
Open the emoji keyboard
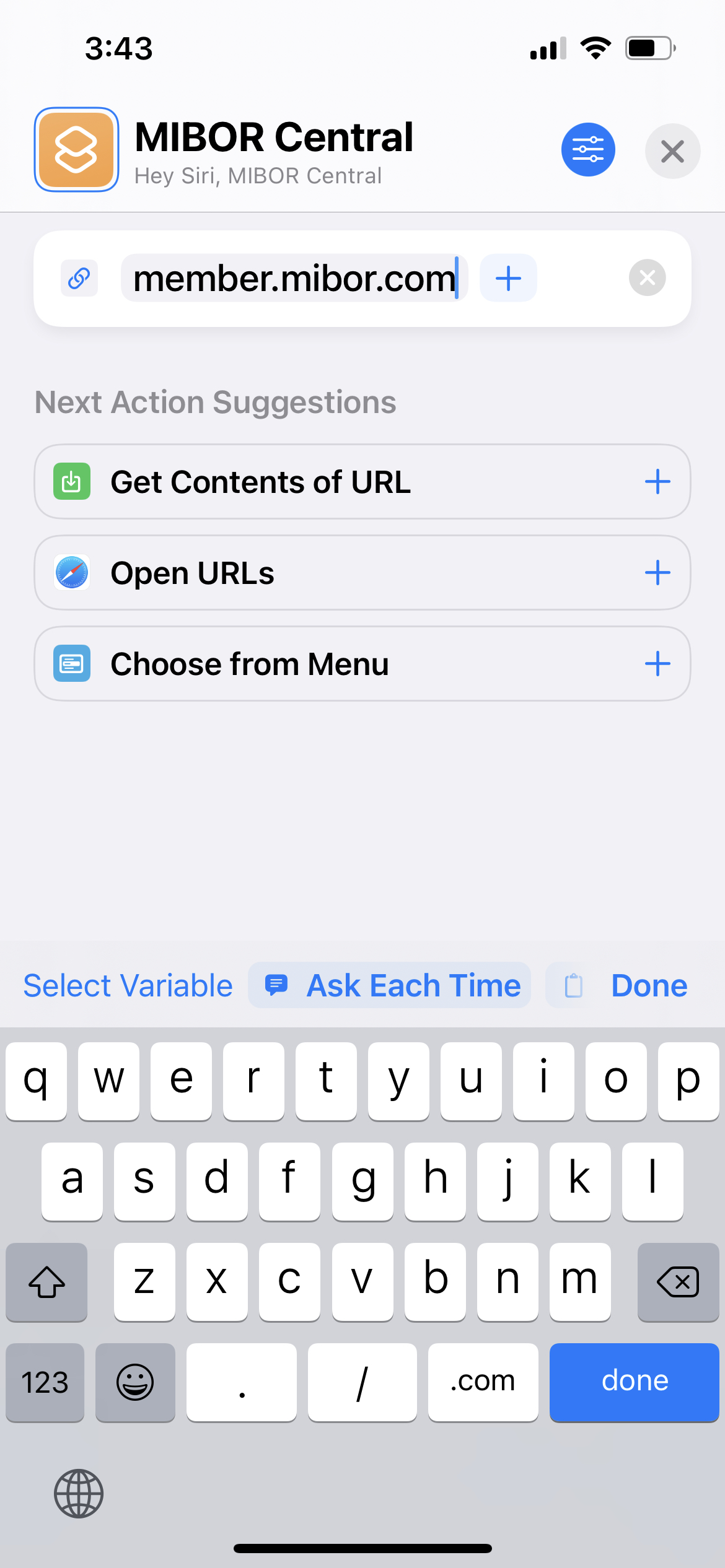coord(135,1382)
